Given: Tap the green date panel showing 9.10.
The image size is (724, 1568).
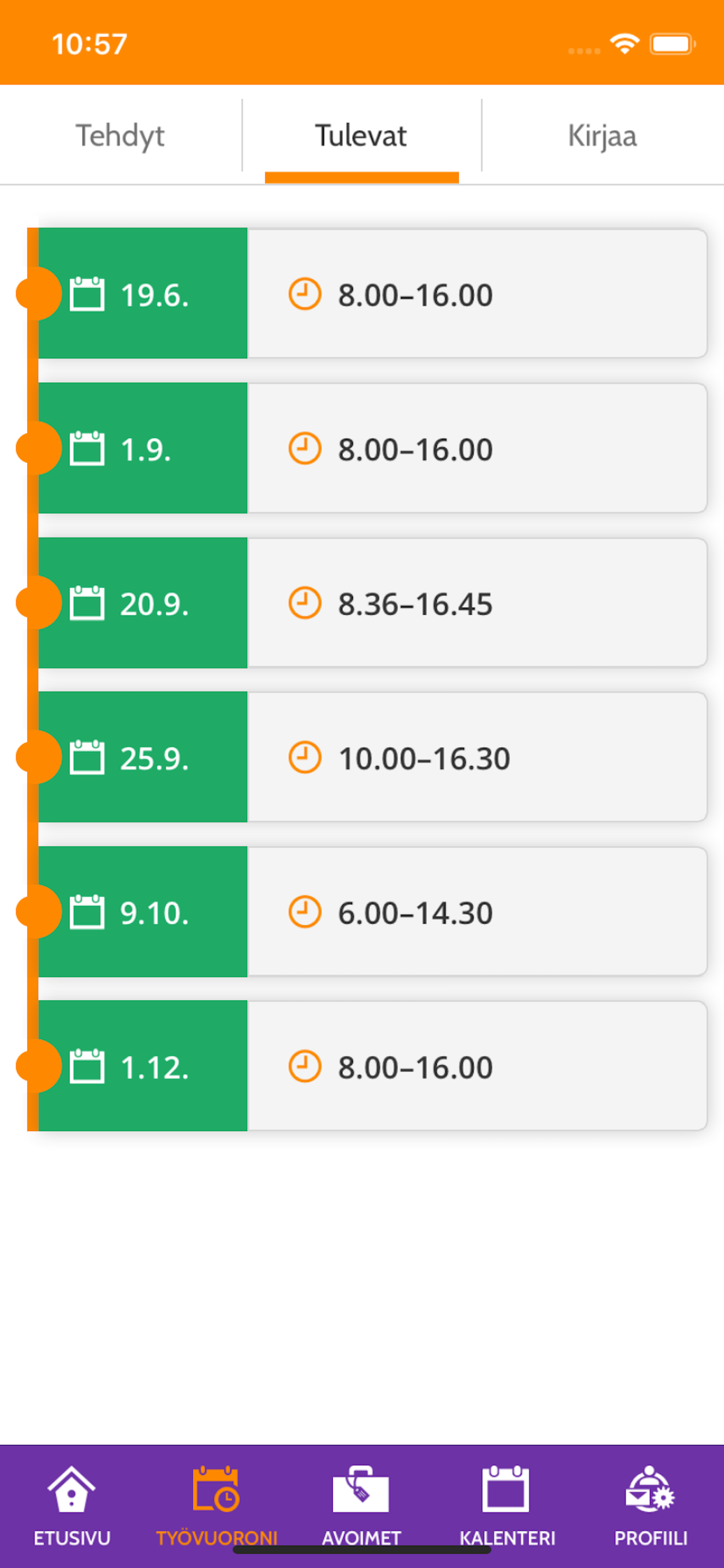Looking at the screenshot, I should point(143,912).
